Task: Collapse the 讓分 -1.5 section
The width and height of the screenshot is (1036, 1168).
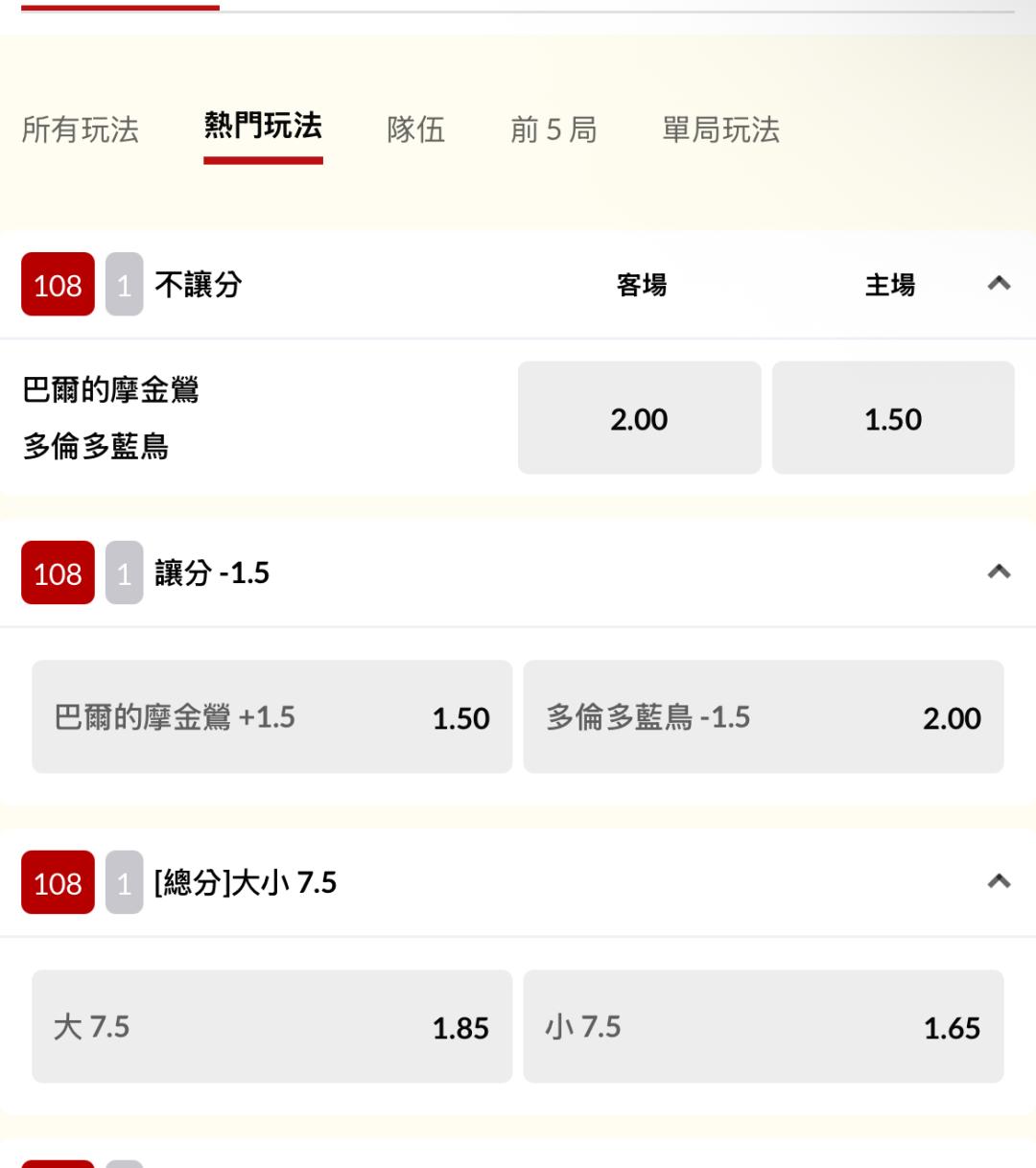Action: coord(999,572)
